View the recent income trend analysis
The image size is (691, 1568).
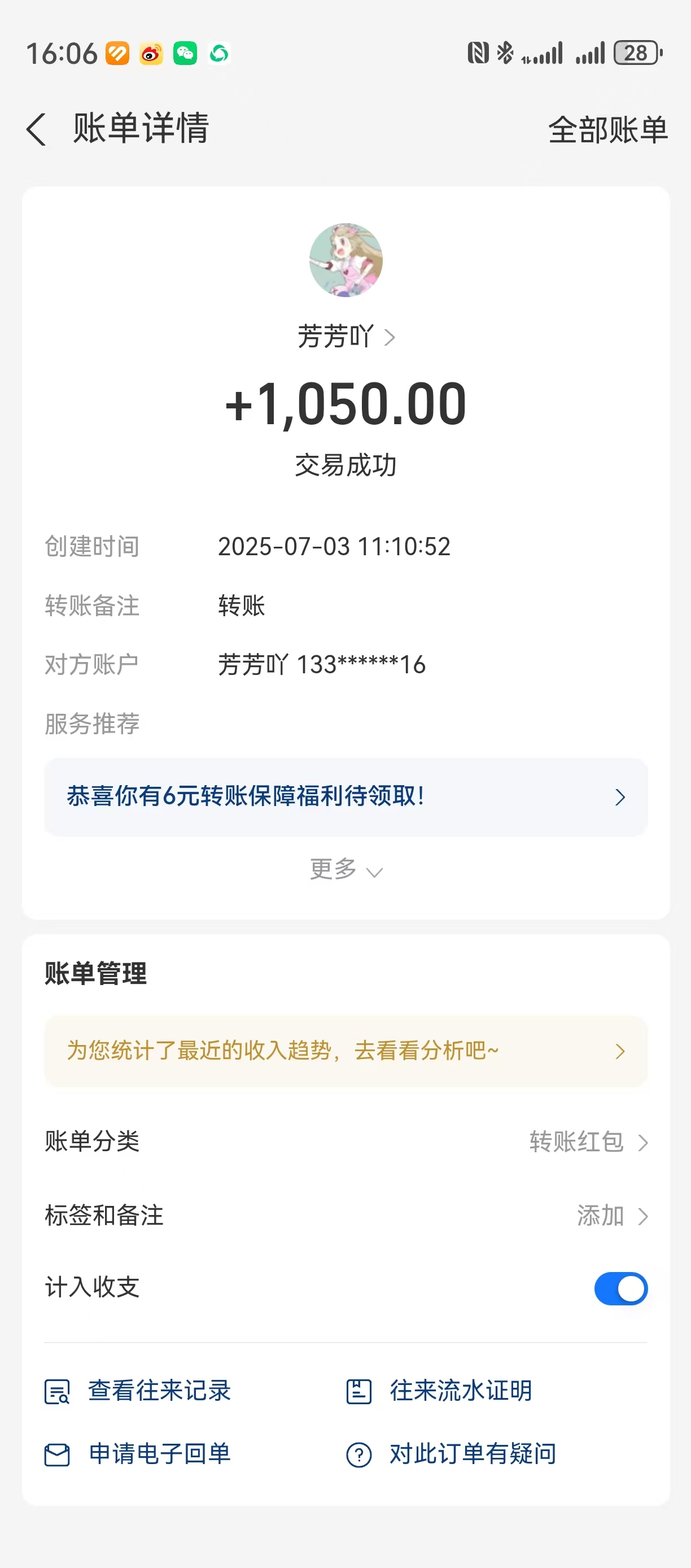tap(345, 1051)
